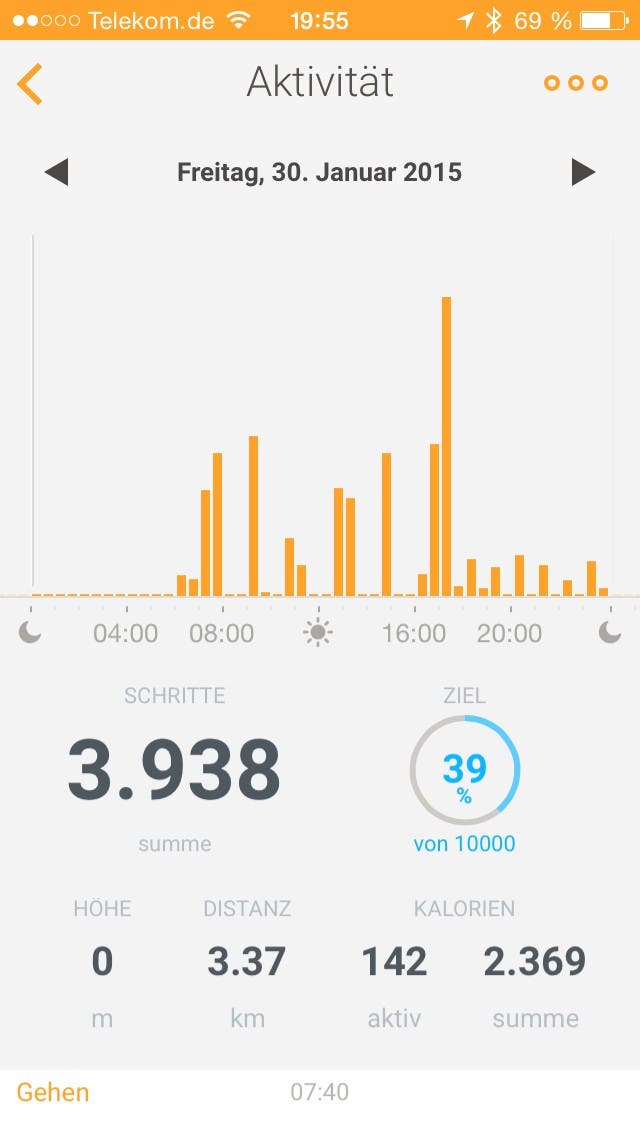Viewport: 640px width, 1136px height.
Task: Open the three-dot options menu
Action: click(576, 83)
